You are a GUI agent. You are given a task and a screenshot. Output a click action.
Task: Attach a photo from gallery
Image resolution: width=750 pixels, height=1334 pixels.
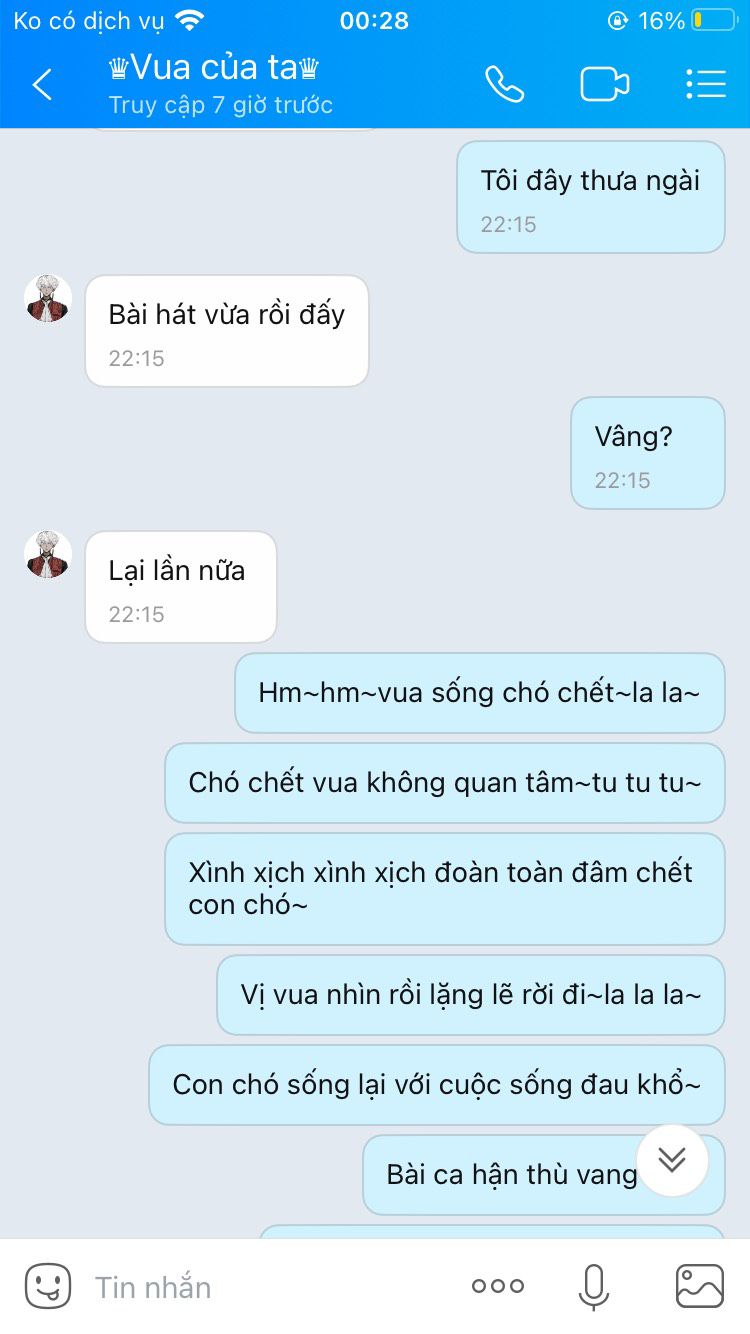[x=699, y=1286]
